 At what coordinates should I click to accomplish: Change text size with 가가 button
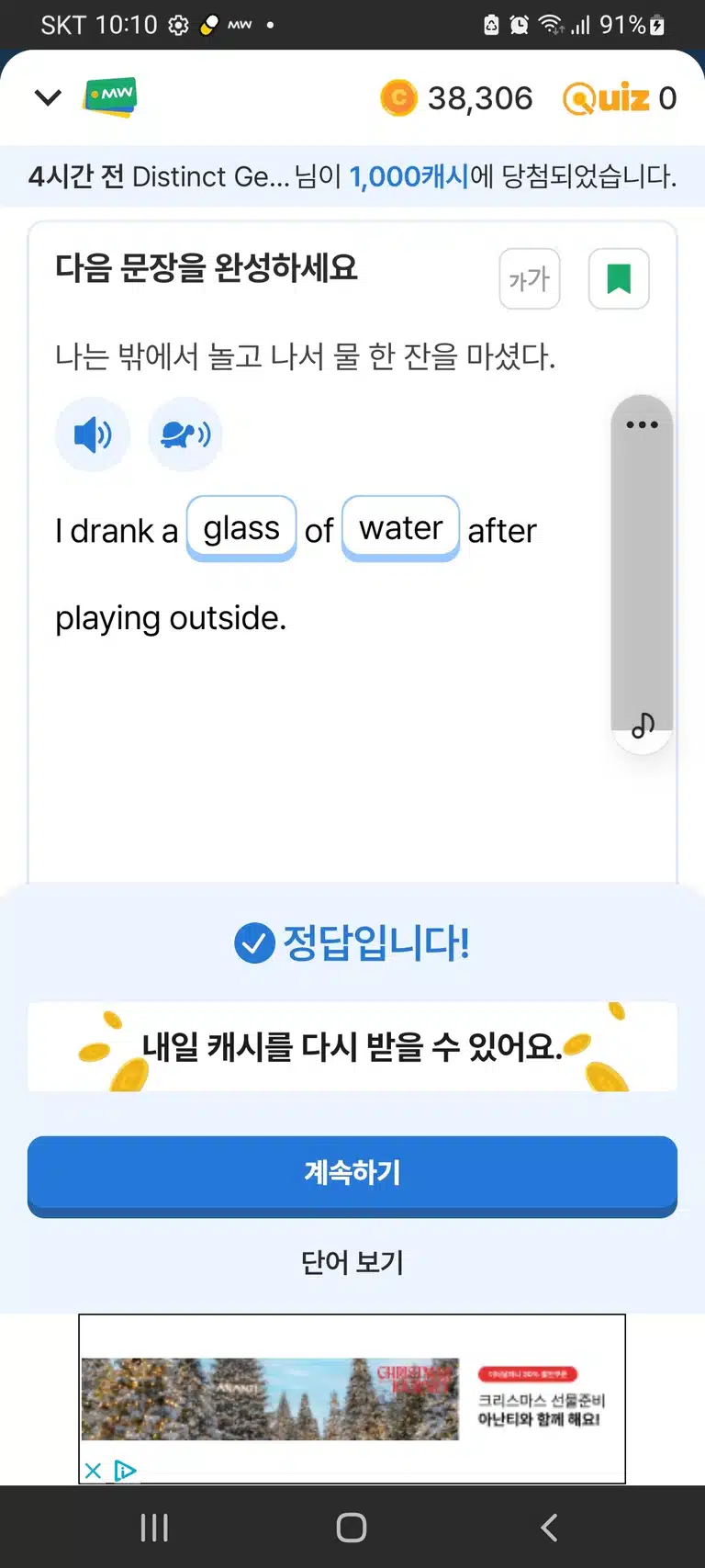[530, 278]
